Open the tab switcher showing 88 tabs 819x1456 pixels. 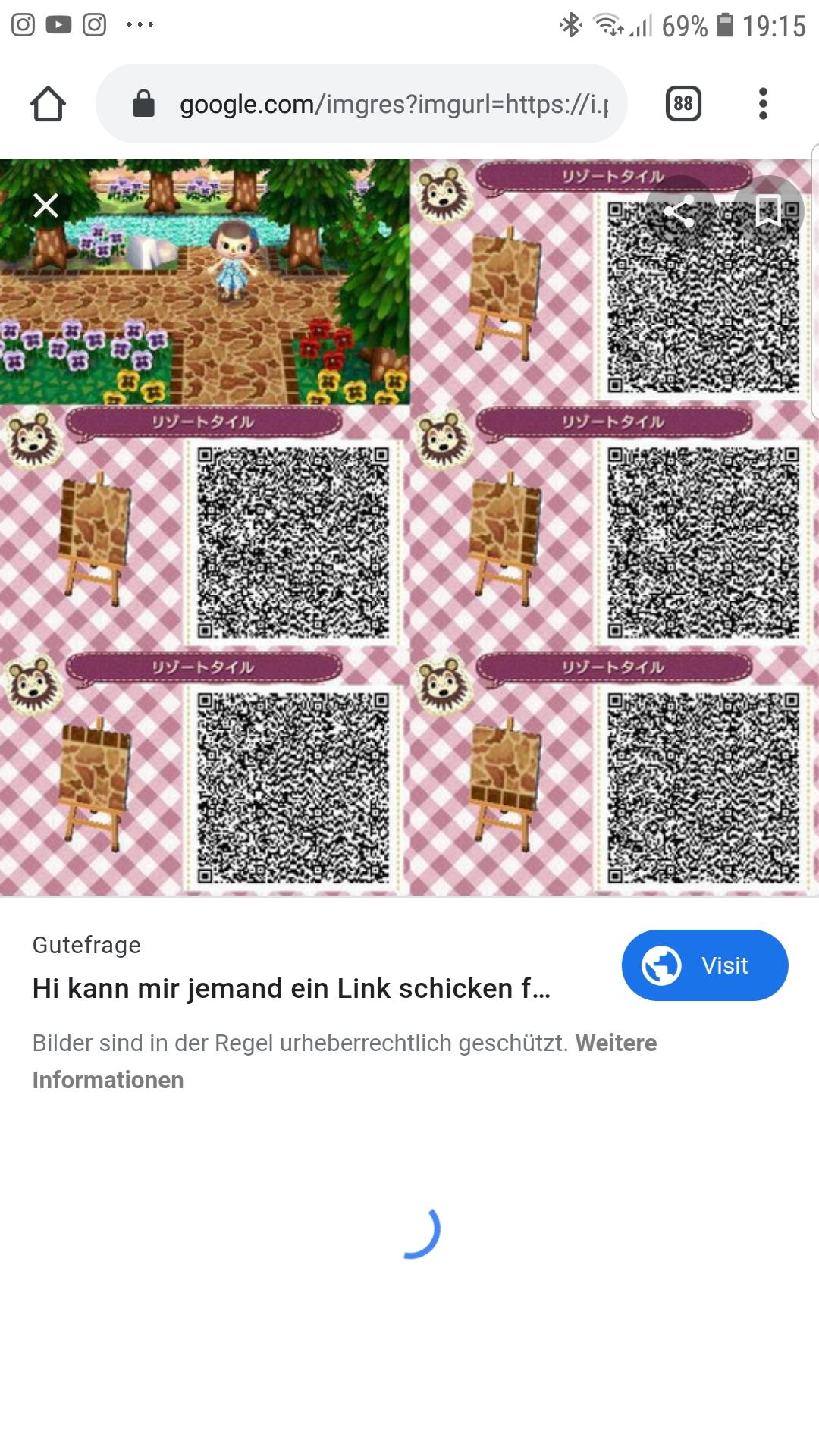click(682, 104)
